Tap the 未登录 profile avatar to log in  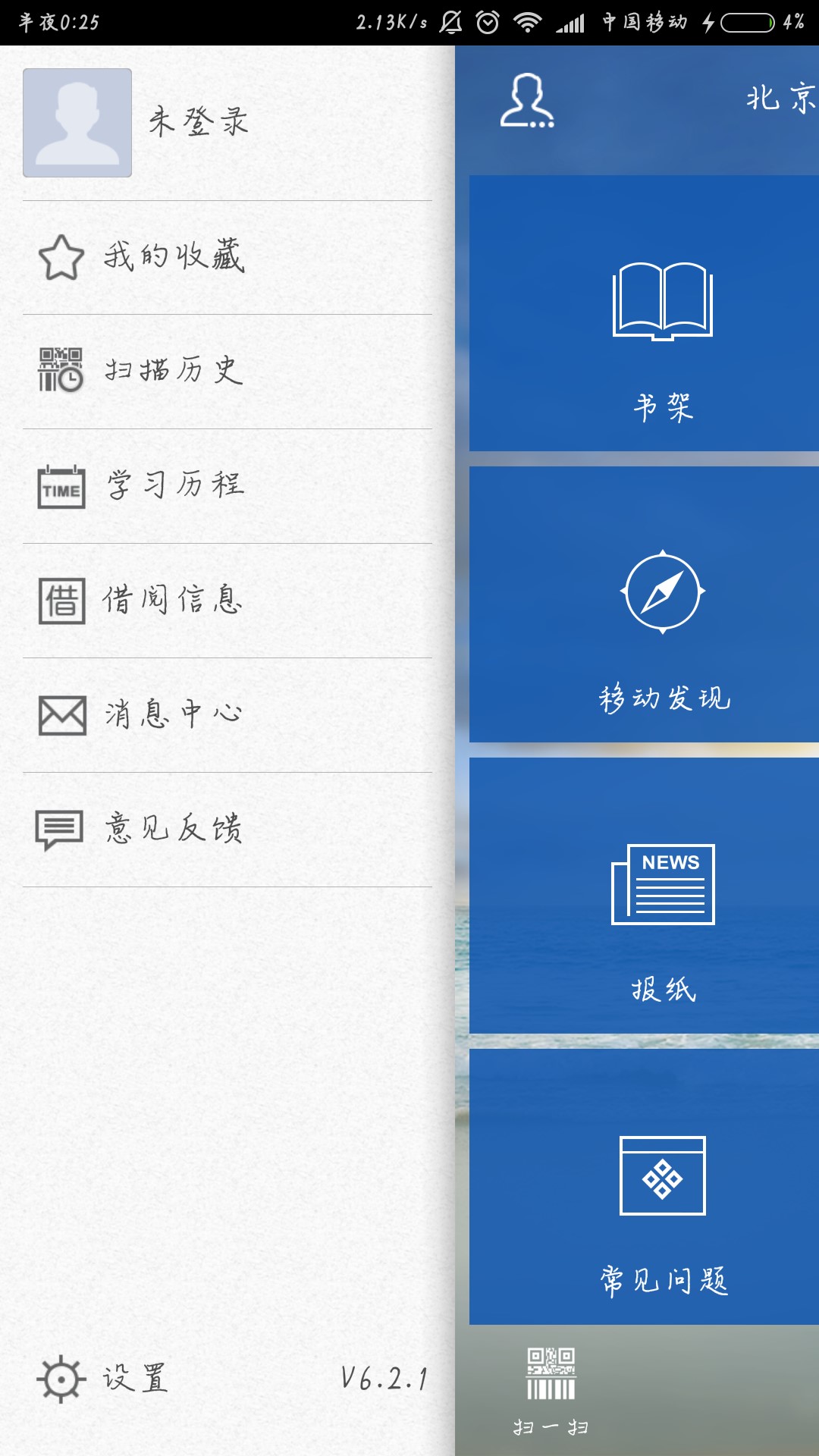(x=77, y=123)
